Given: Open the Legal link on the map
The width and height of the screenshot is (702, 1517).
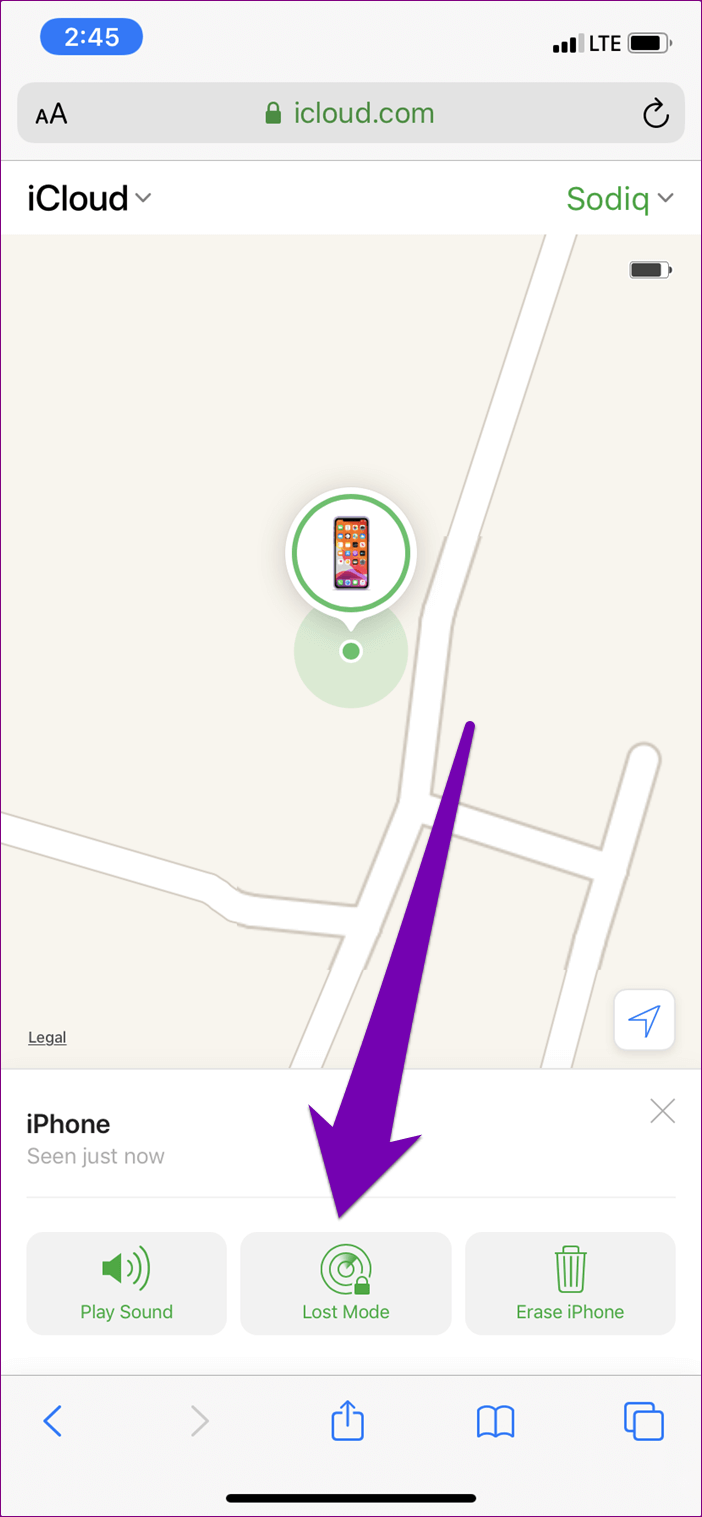Looking at the screenshot, I should coord(47,1037).
